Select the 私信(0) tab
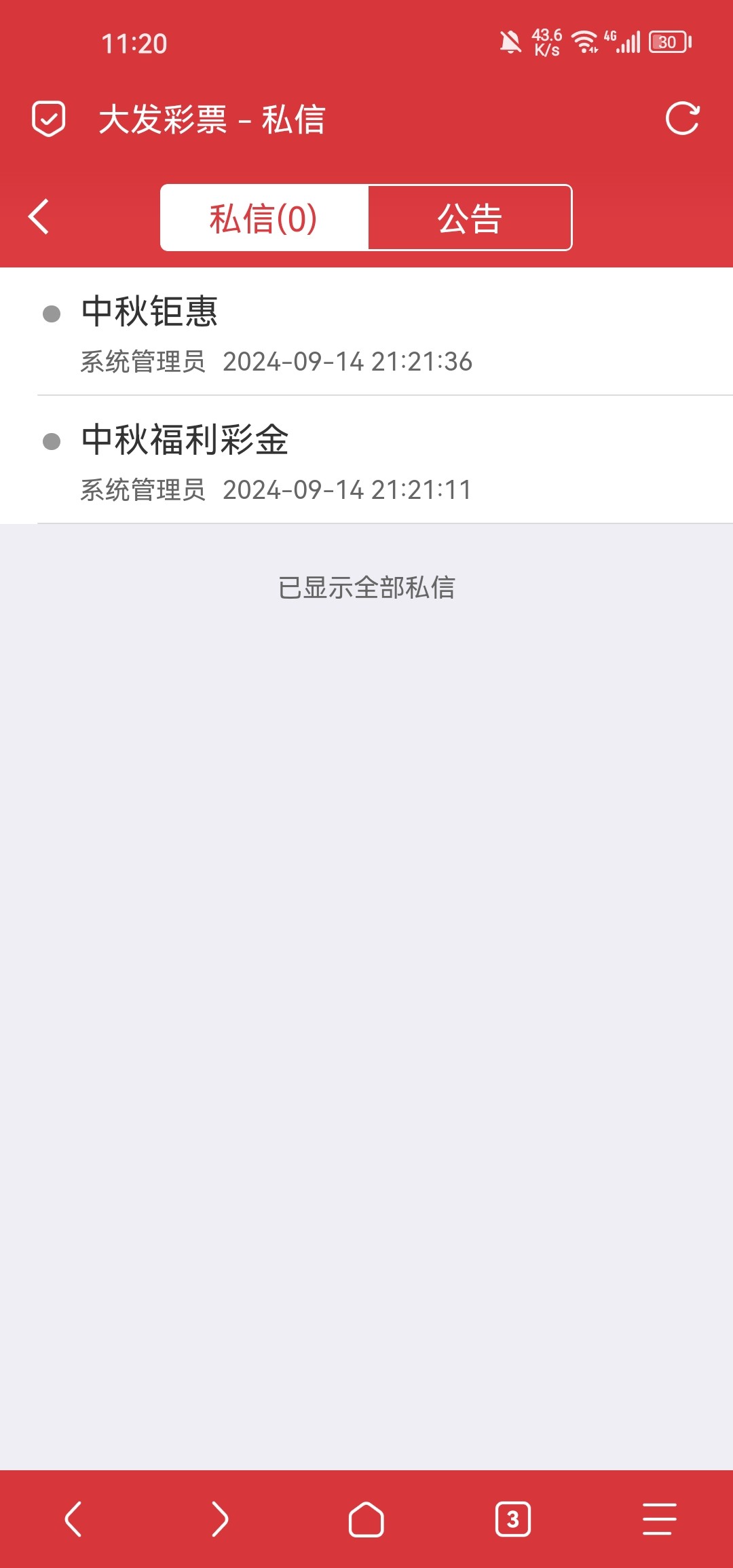Viewport: 733px width, 1568px height. click(264, 218)
